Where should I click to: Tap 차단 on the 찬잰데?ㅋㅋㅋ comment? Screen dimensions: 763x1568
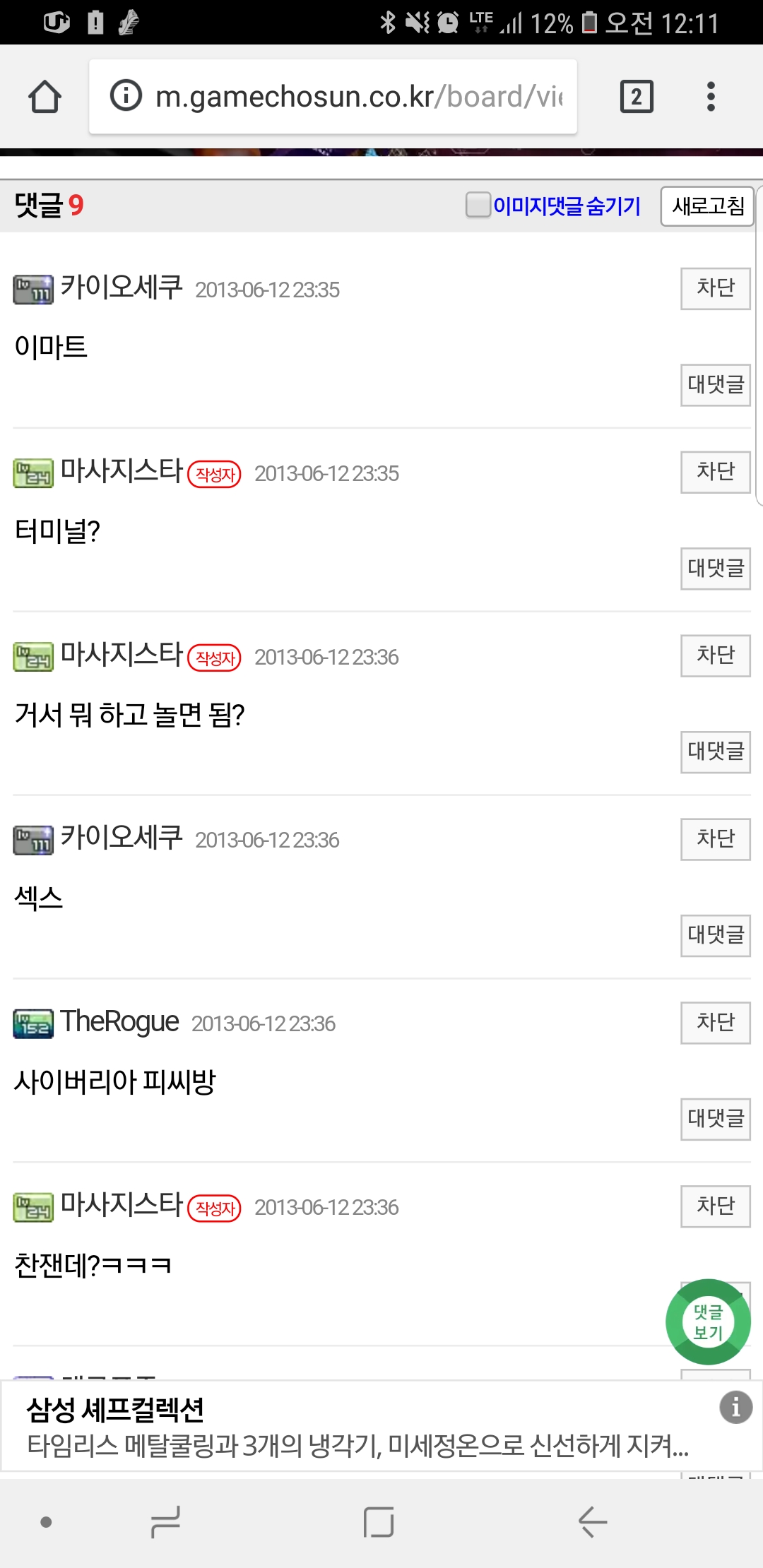[715, 1206]
